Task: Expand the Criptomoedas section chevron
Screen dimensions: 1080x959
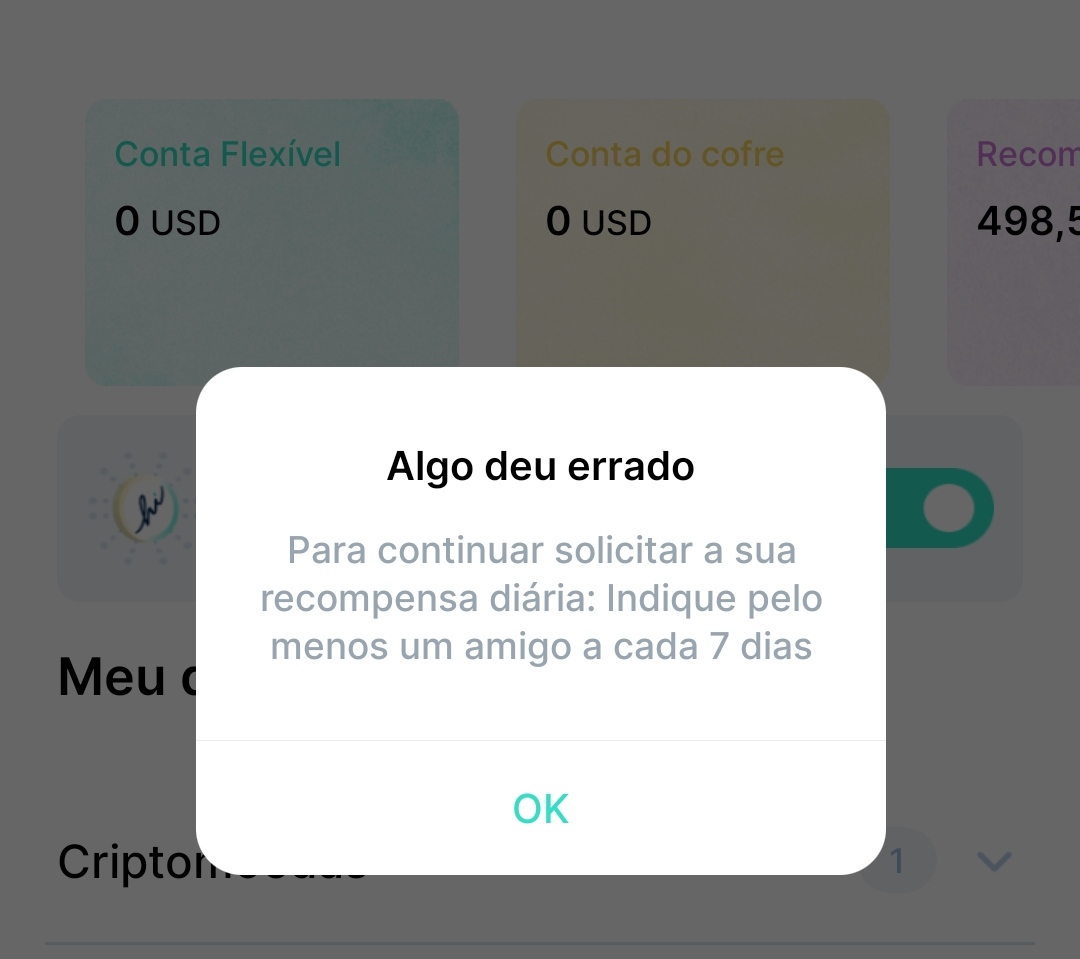Action: pyautogui.click(x=994, y=861)
